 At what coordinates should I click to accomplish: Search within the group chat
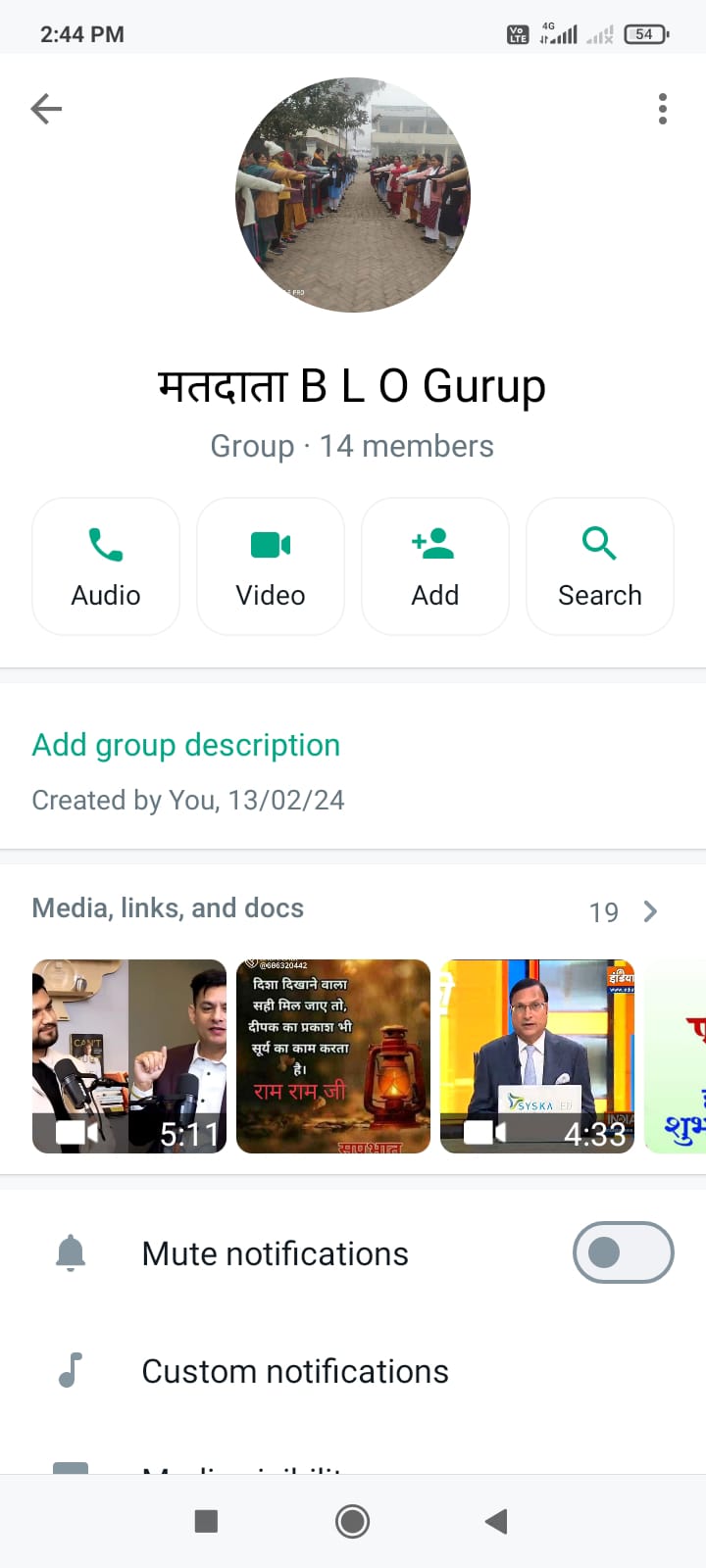pyautogui.click(x=600, y=566)
